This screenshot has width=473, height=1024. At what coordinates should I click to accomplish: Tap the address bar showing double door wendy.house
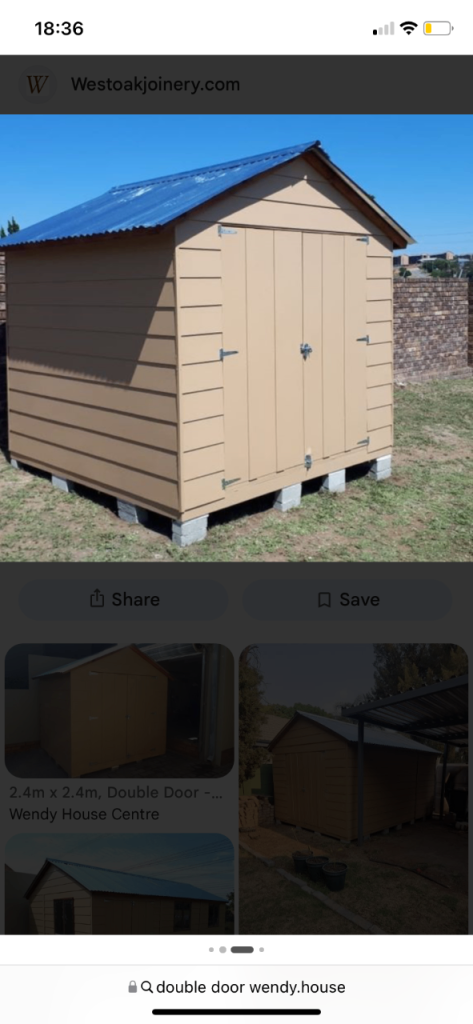point(236,987)
